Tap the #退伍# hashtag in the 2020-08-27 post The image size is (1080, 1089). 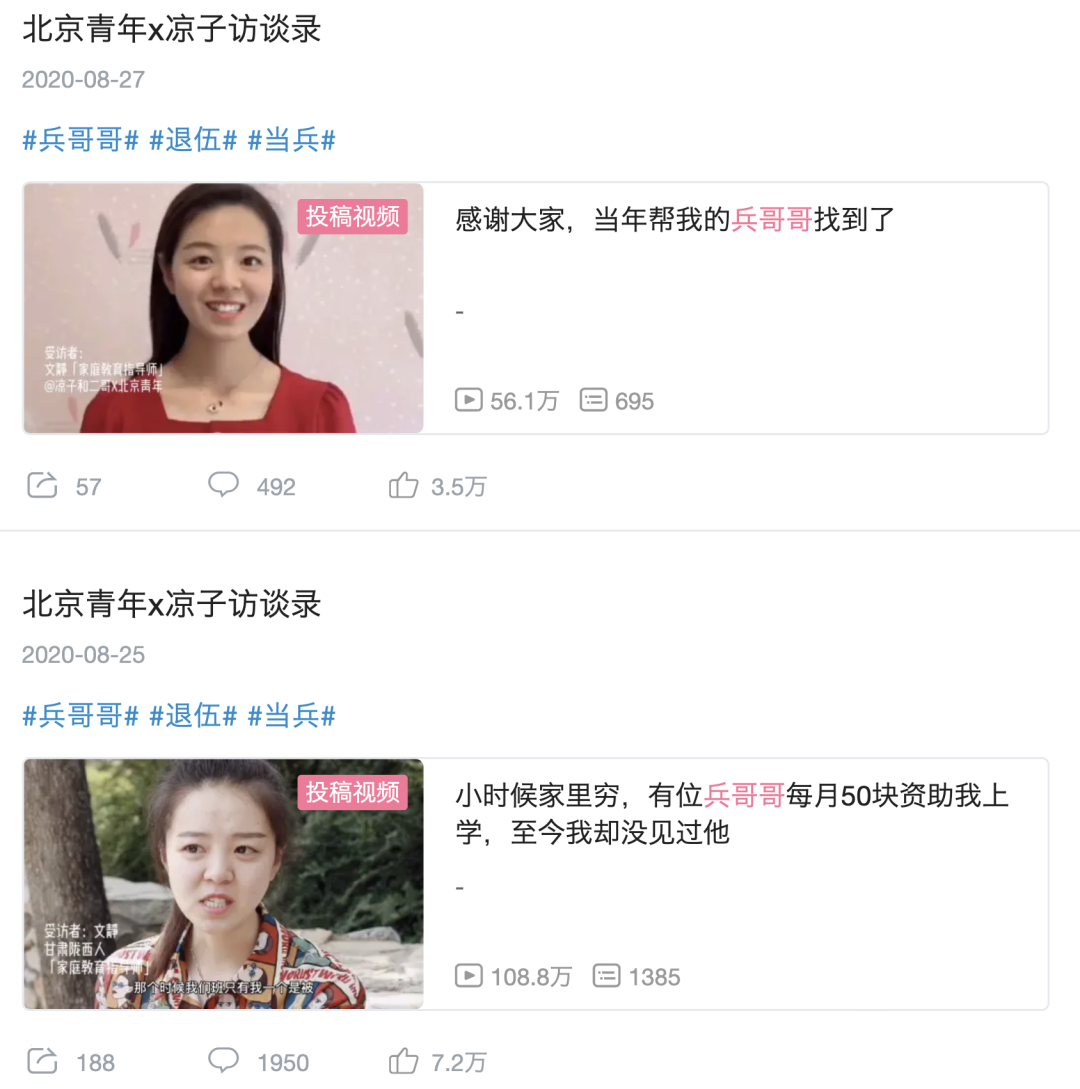[x=193, y=140]
